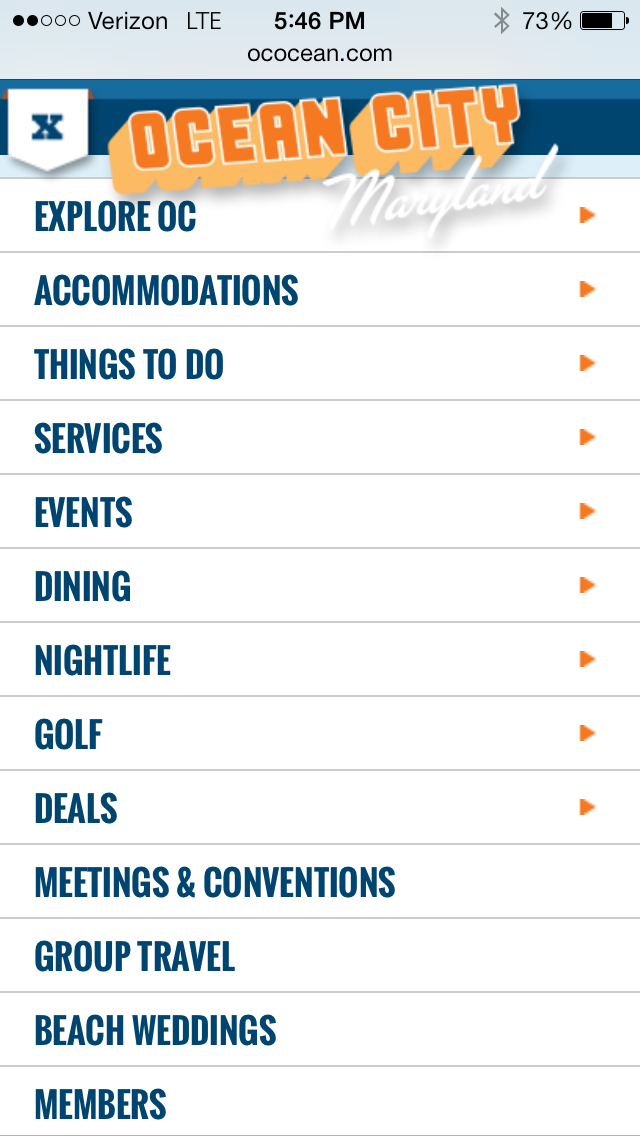Open Meetings & Conventions
The width and height of the screenshot is (640, 1136).
coord(215,882)
